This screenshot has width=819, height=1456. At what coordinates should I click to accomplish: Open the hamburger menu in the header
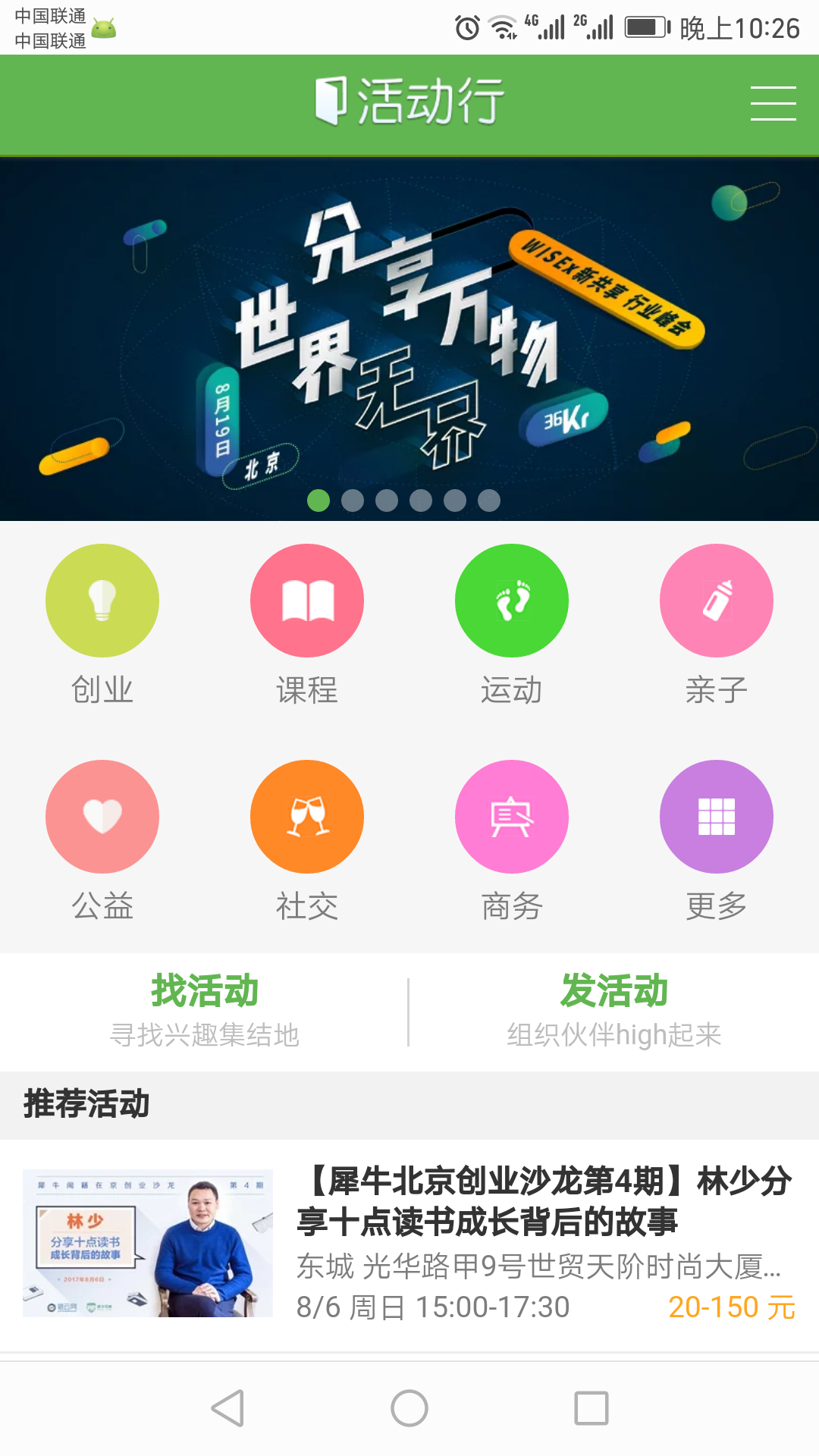point(773,103)
